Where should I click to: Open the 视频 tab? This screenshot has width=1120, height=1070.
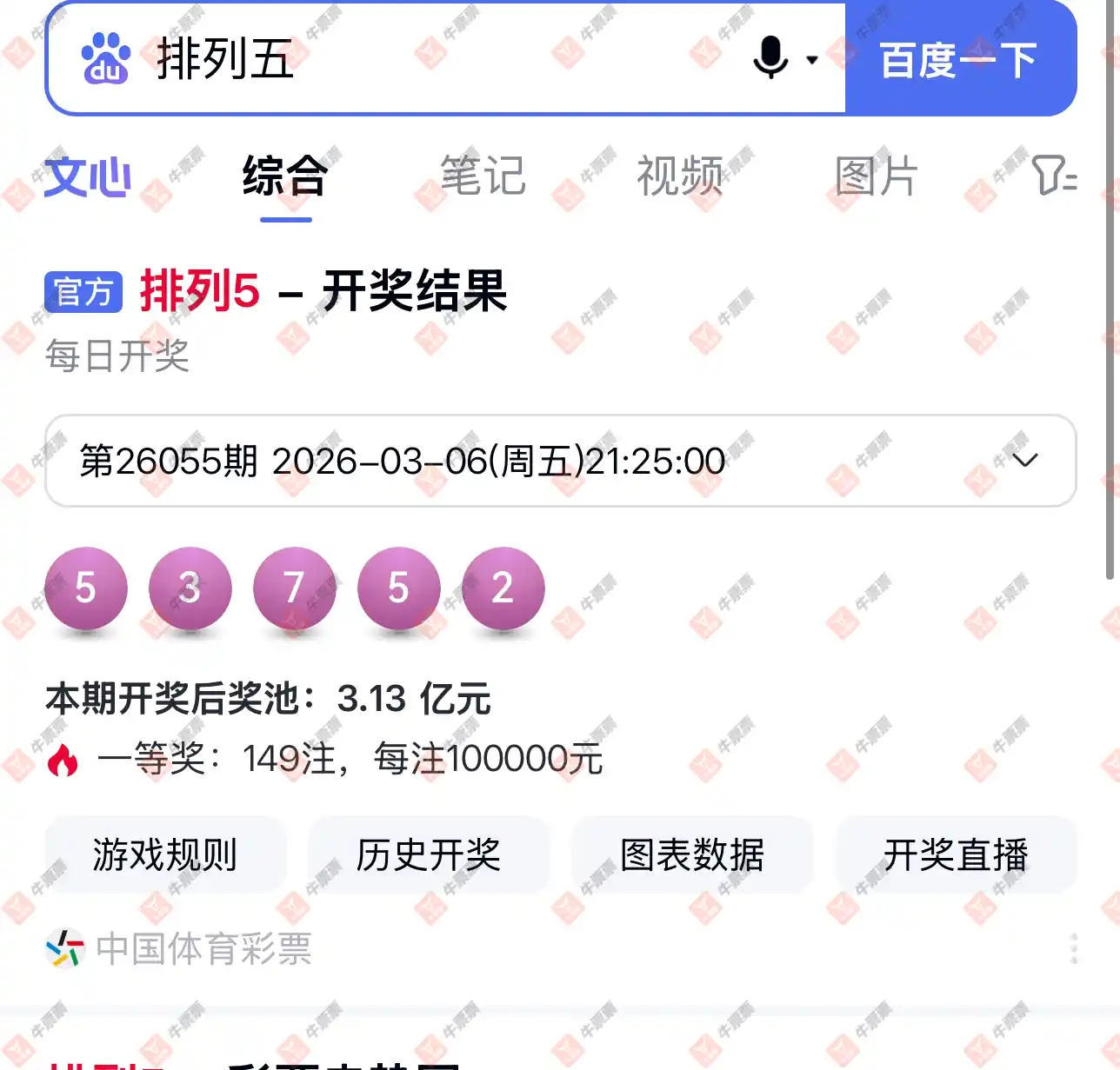[680, 176]
